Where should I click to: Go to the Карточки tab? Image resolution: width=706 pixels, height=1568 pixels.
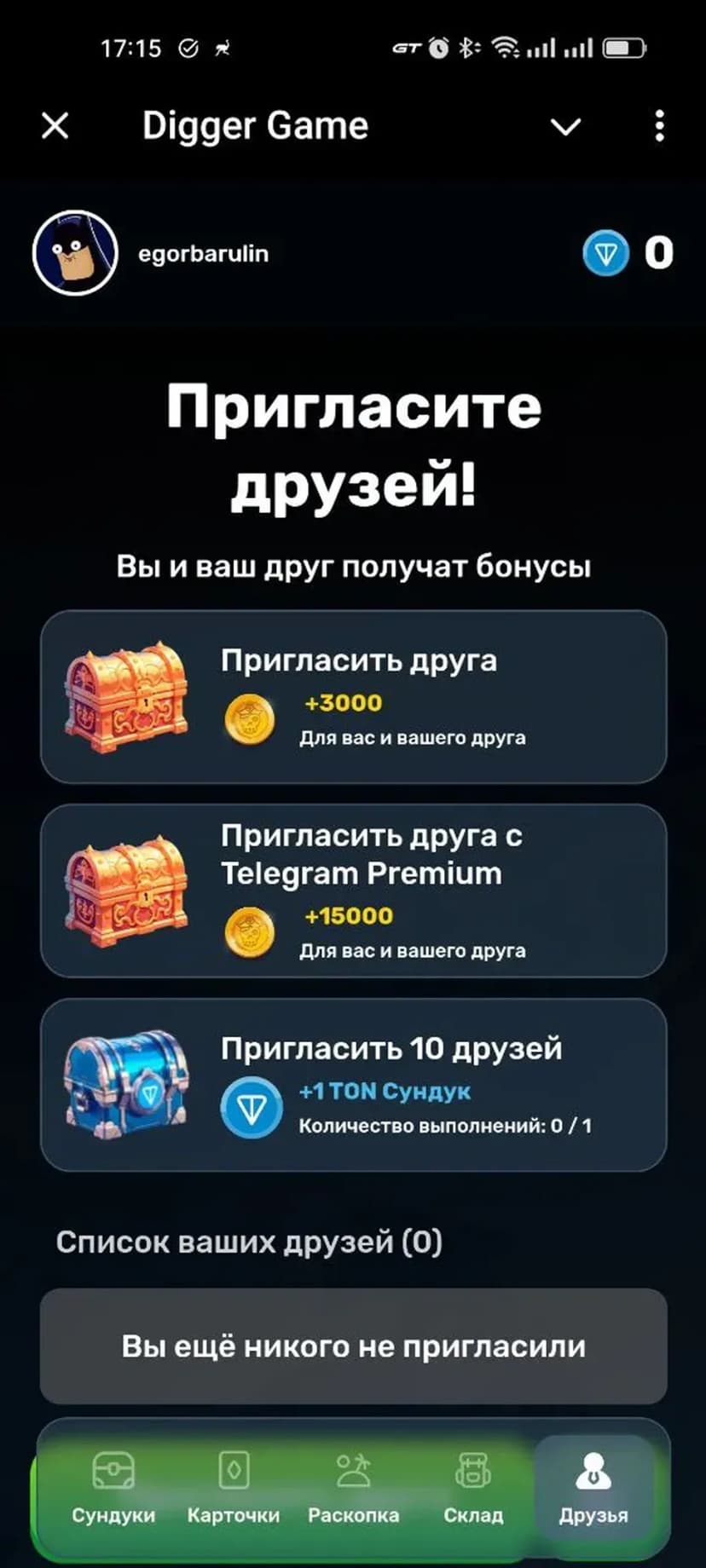[x=234, y=1488]
